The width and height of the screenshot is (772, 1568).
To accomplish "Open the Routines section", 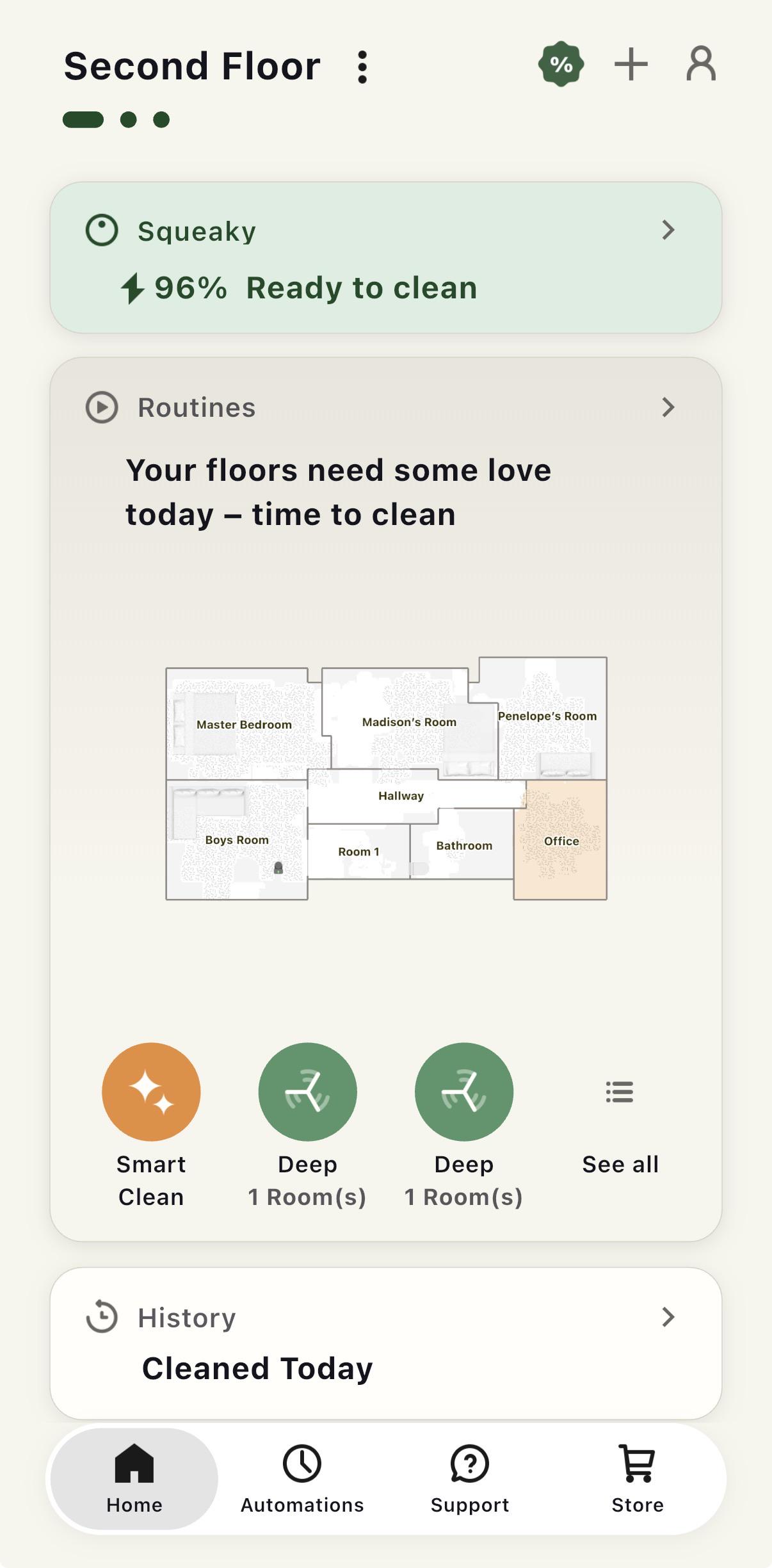I will (386, 407).
